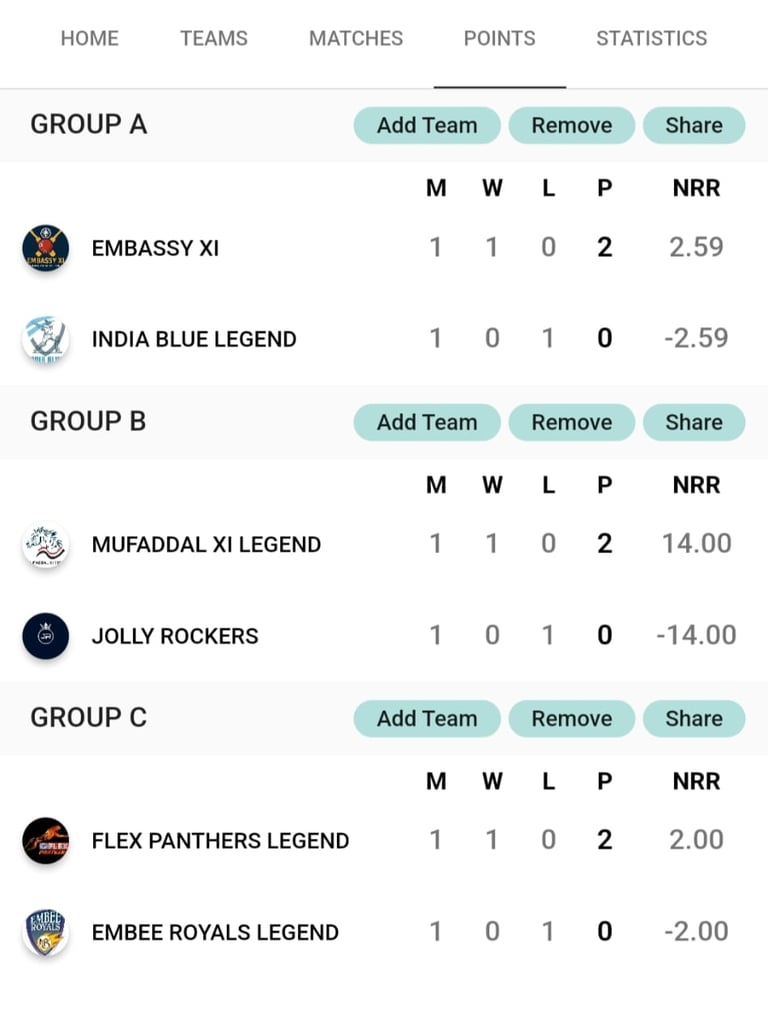Open Flex Panthers Legend team
Viewport: 768px width, 1014px height.
click(220, 841)
